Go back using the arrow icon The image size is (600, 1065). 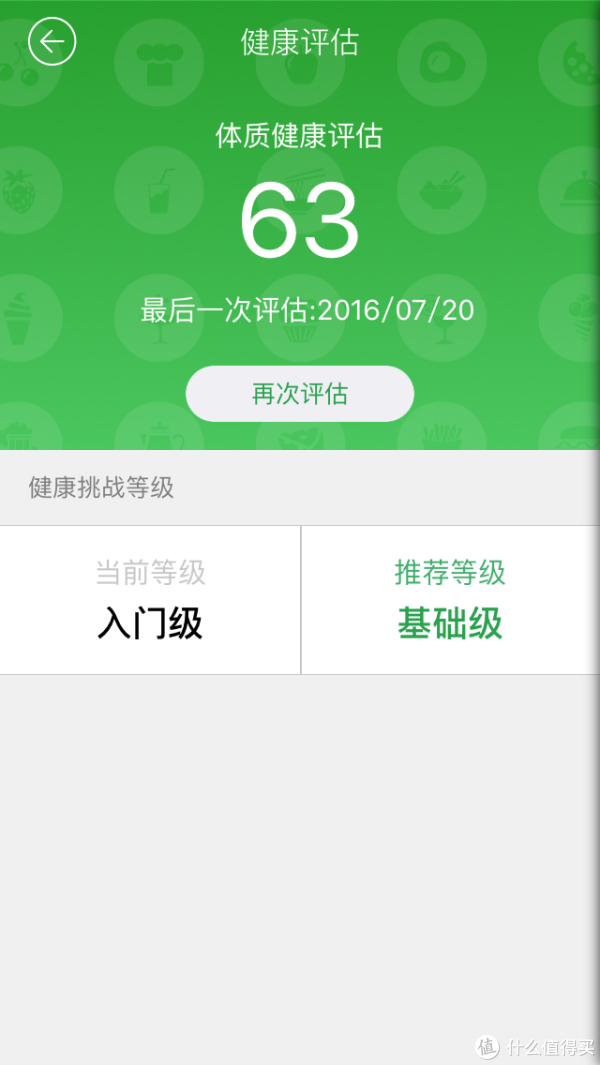point(52,41)
